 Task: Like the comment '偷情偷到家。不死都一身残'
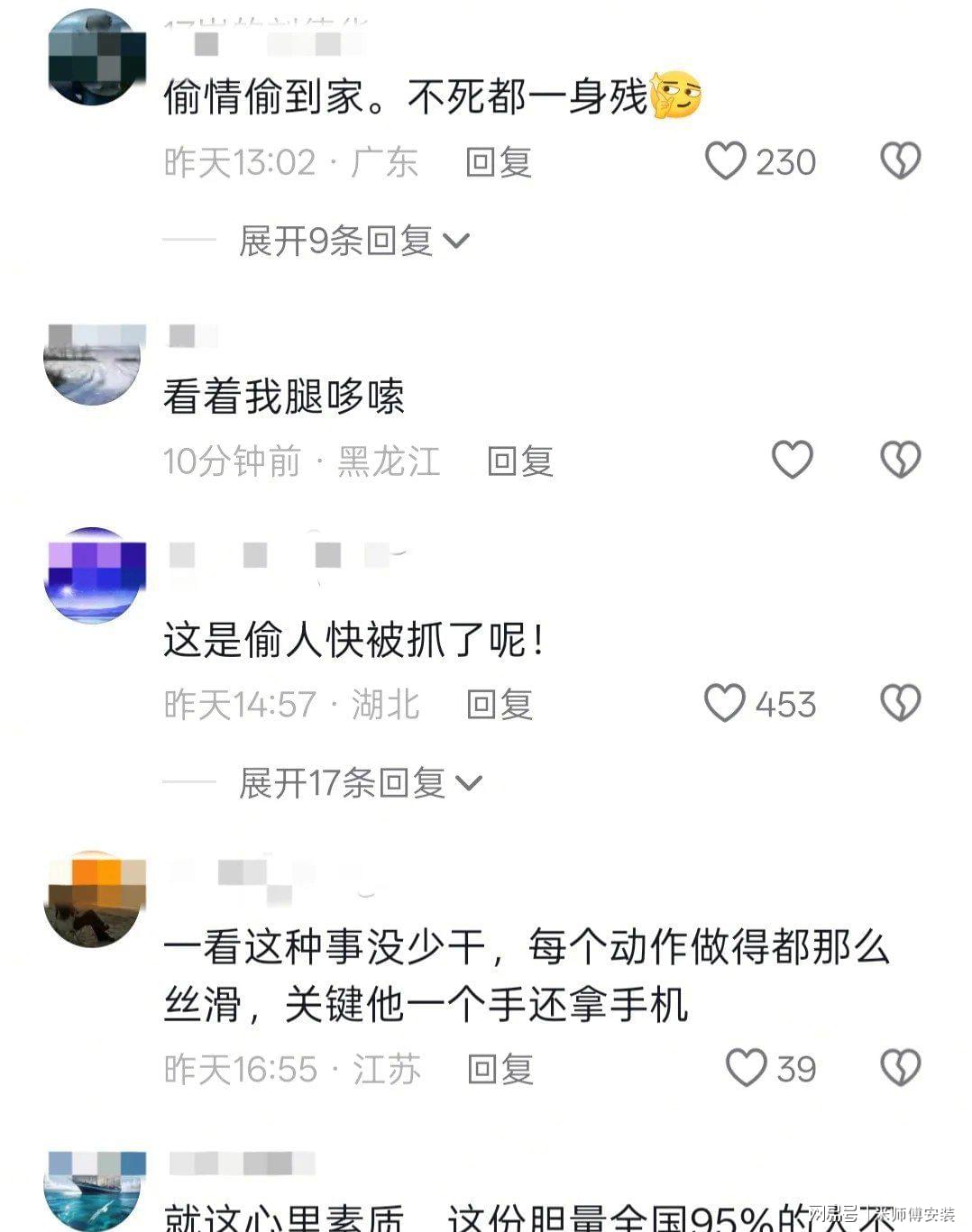(725, 162)
